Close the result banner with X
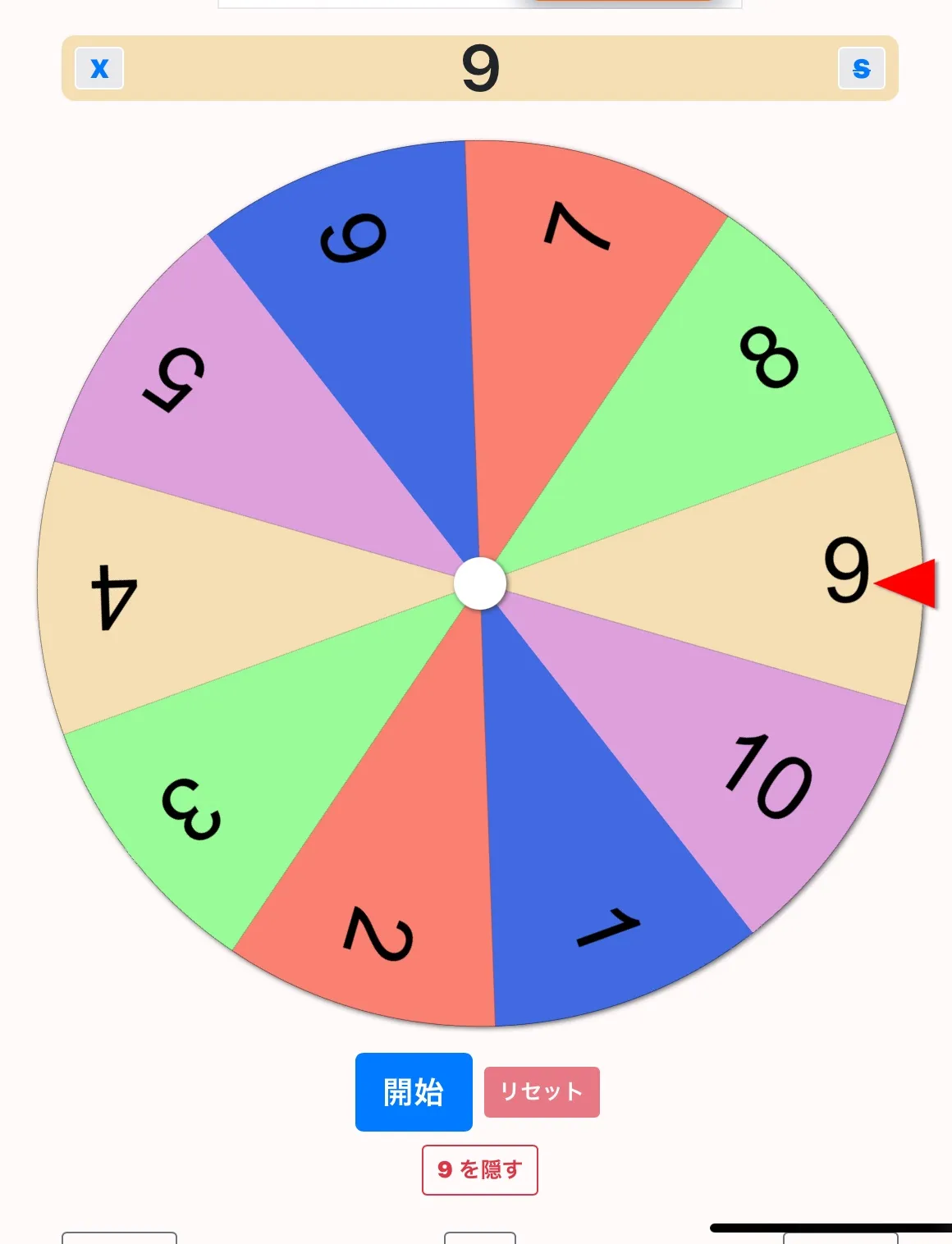 99,68
